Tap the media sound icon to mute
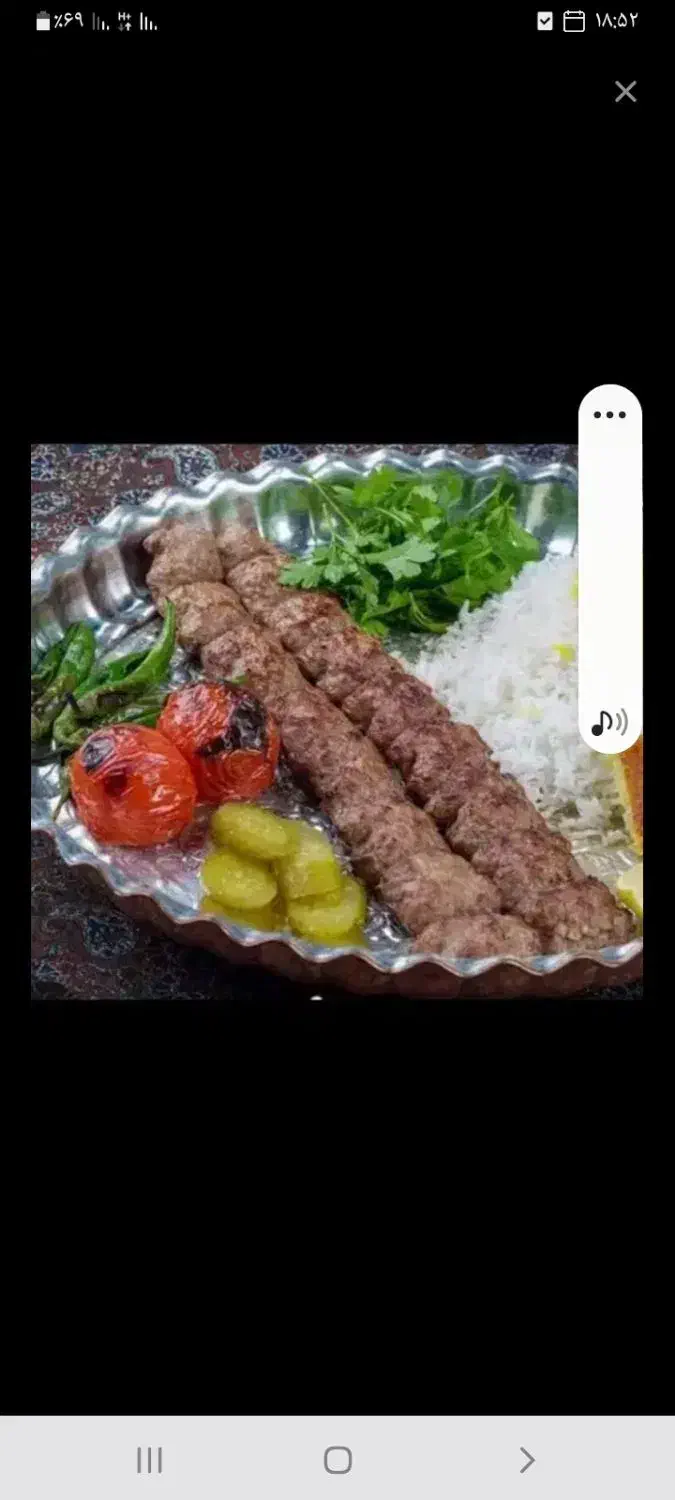The width and height of the screenshot is (675, 1500). pos(609,722)
